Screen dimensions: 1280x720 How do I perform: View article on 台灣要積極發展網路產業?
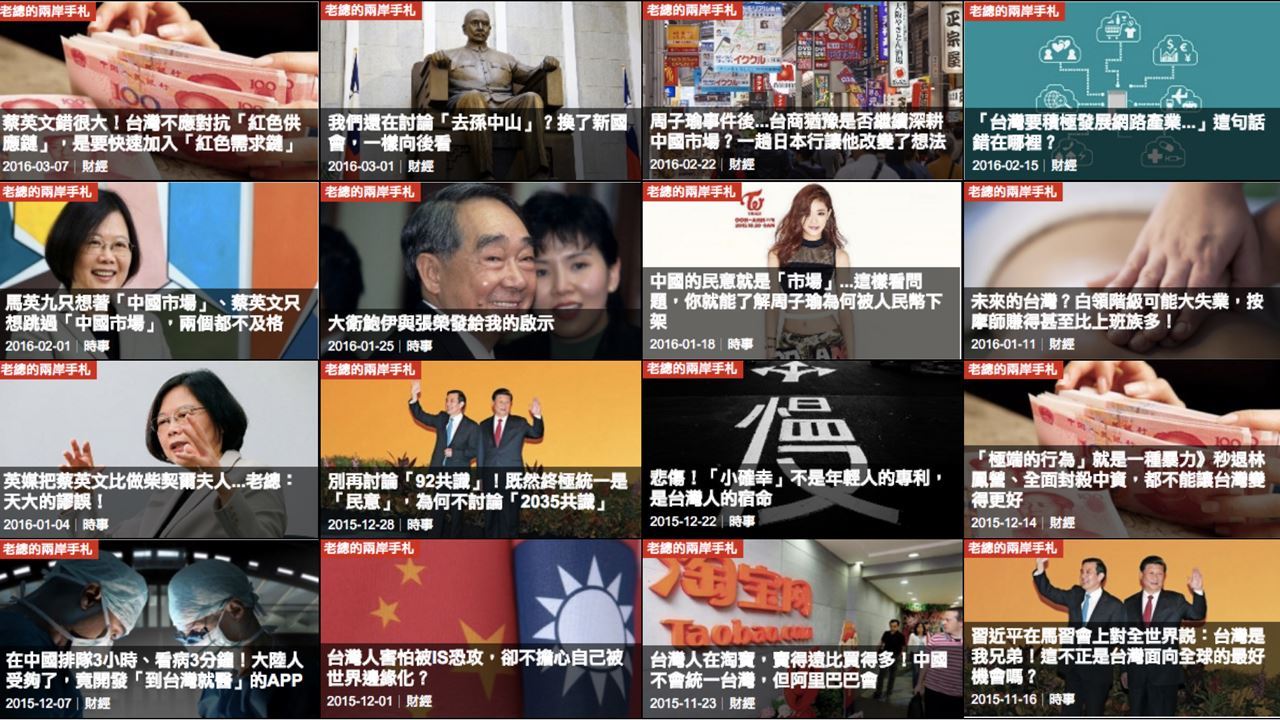(1118, 133)
